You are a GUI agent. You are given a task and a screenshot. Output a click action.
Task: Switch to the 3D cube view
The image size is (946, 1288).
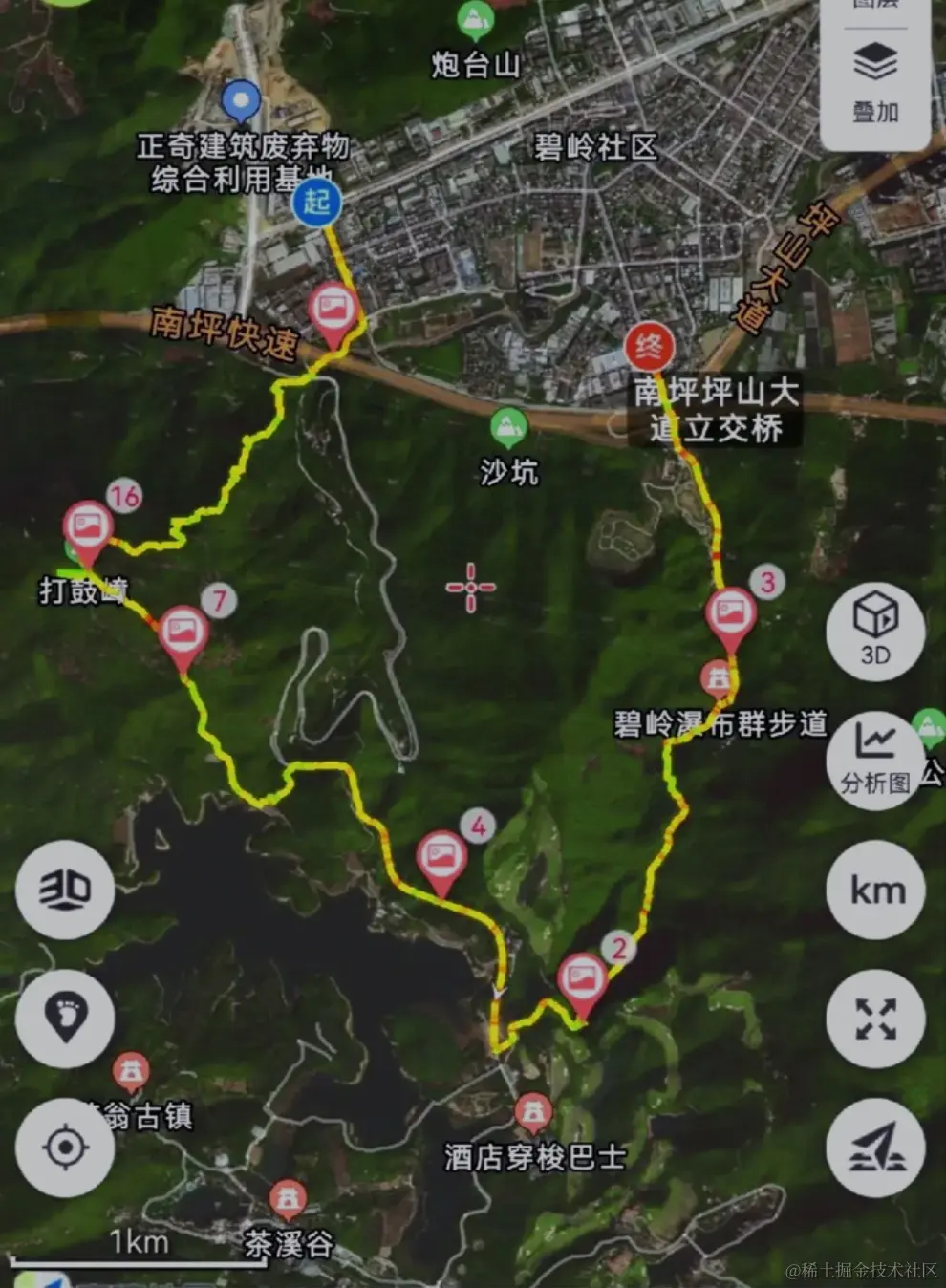pyautogui.click(x=875, y=631)
